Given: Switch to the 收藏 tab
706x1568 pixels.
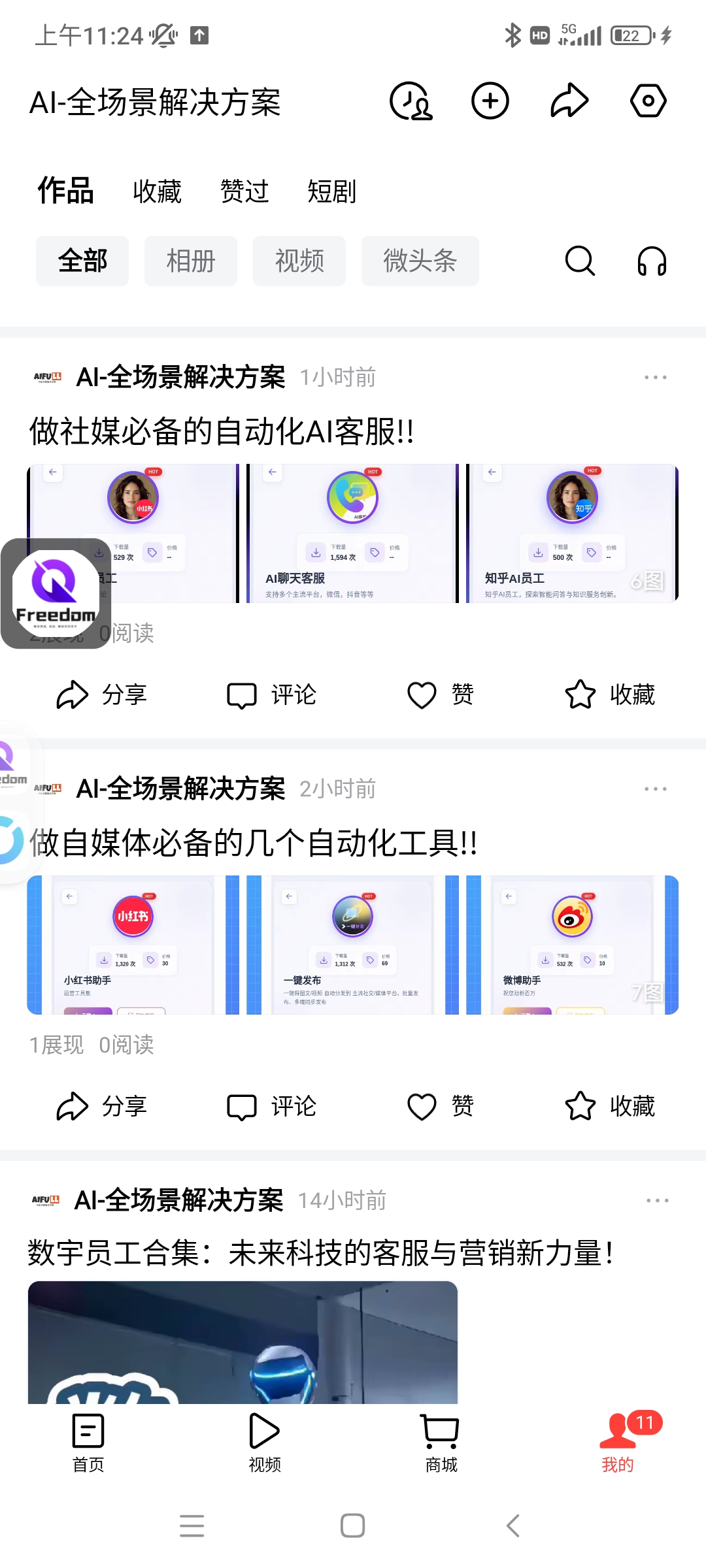Looking at the screenshot, I should [157, 191].
